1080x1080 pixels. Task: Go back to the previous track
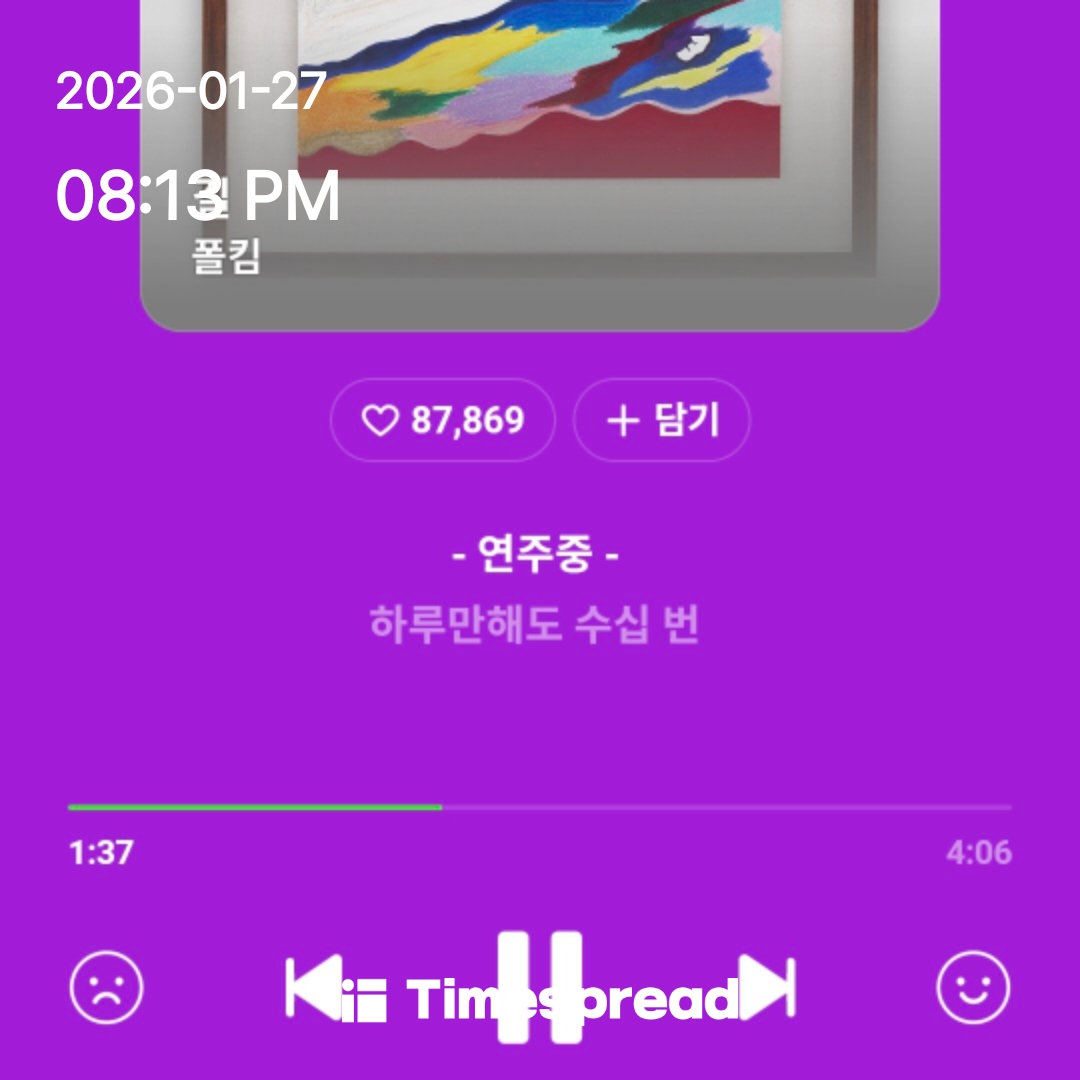(x=312, y=987)
